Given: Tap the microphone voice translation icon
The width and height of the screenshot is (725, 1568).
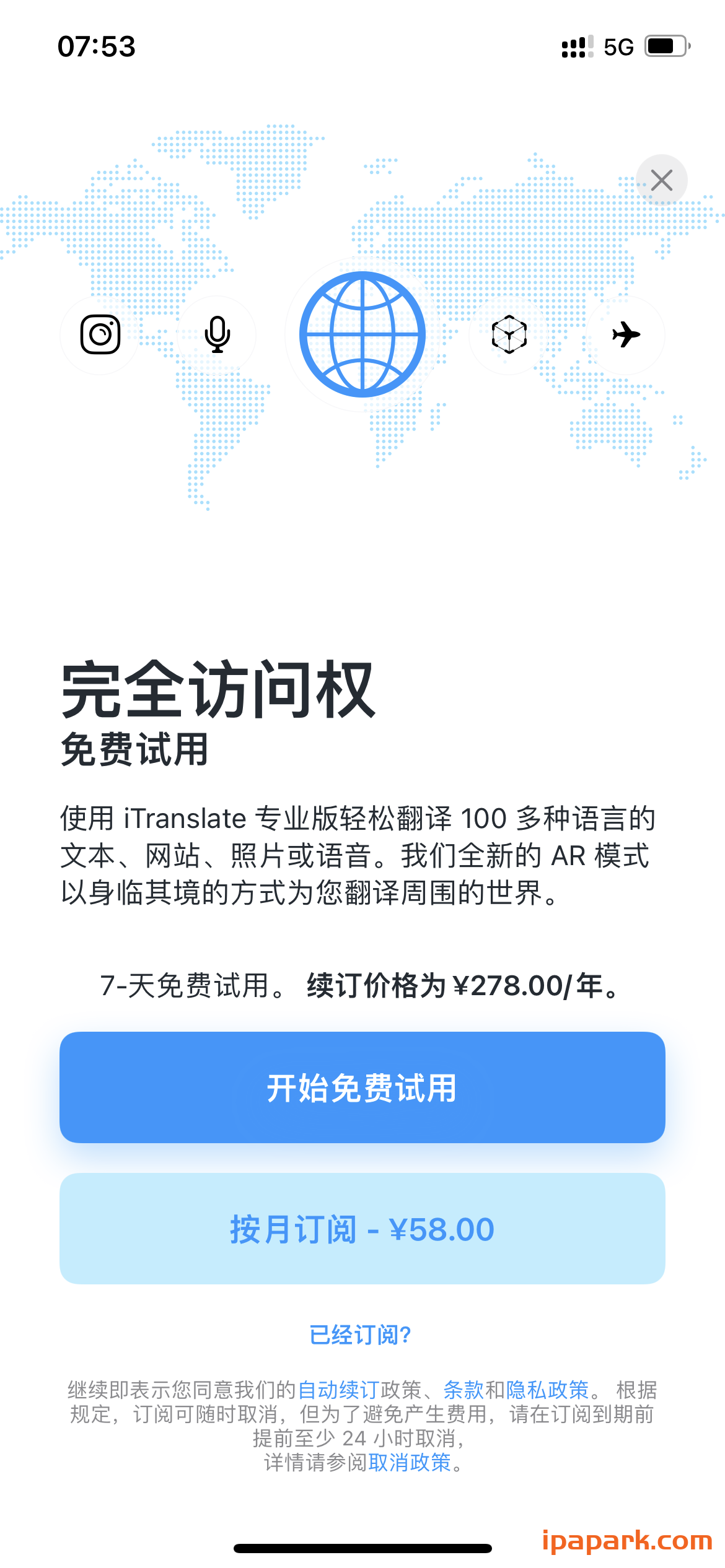Looking at the screenshot, I should (x=217, y=334).
